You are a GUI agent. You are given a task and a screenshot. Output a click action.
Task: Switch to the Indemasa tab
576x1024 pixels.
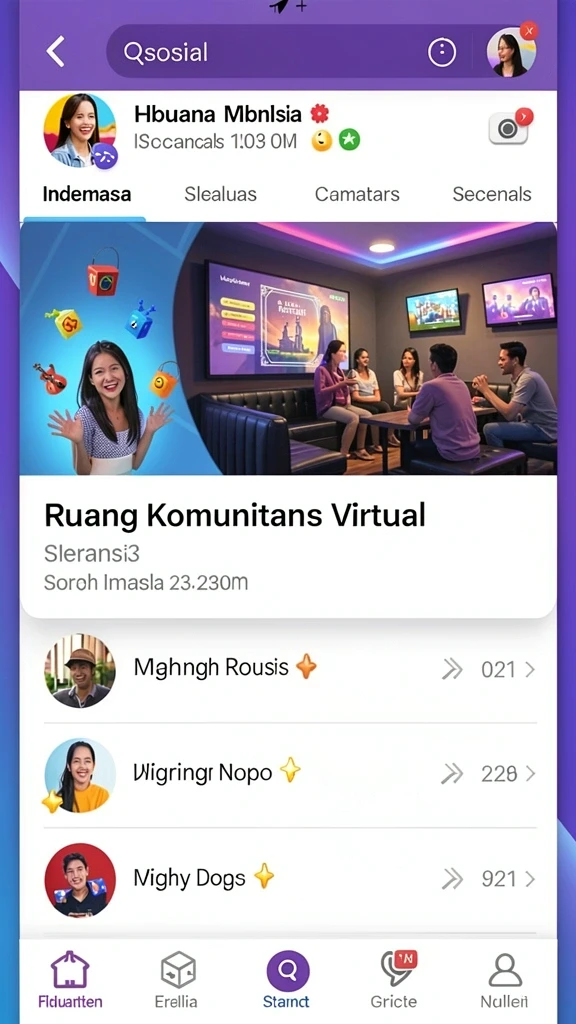[87, 194]
